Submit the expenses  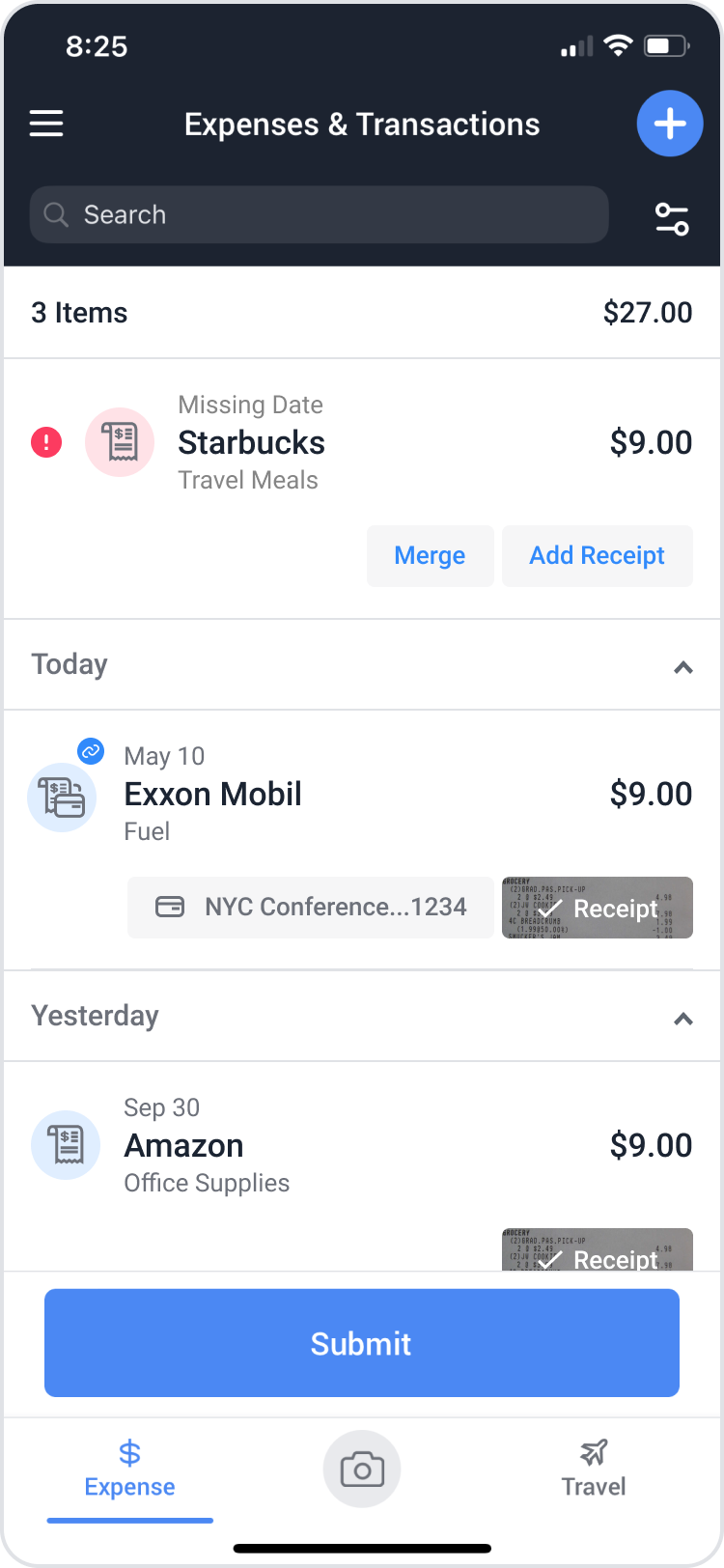coord(362,1343)
